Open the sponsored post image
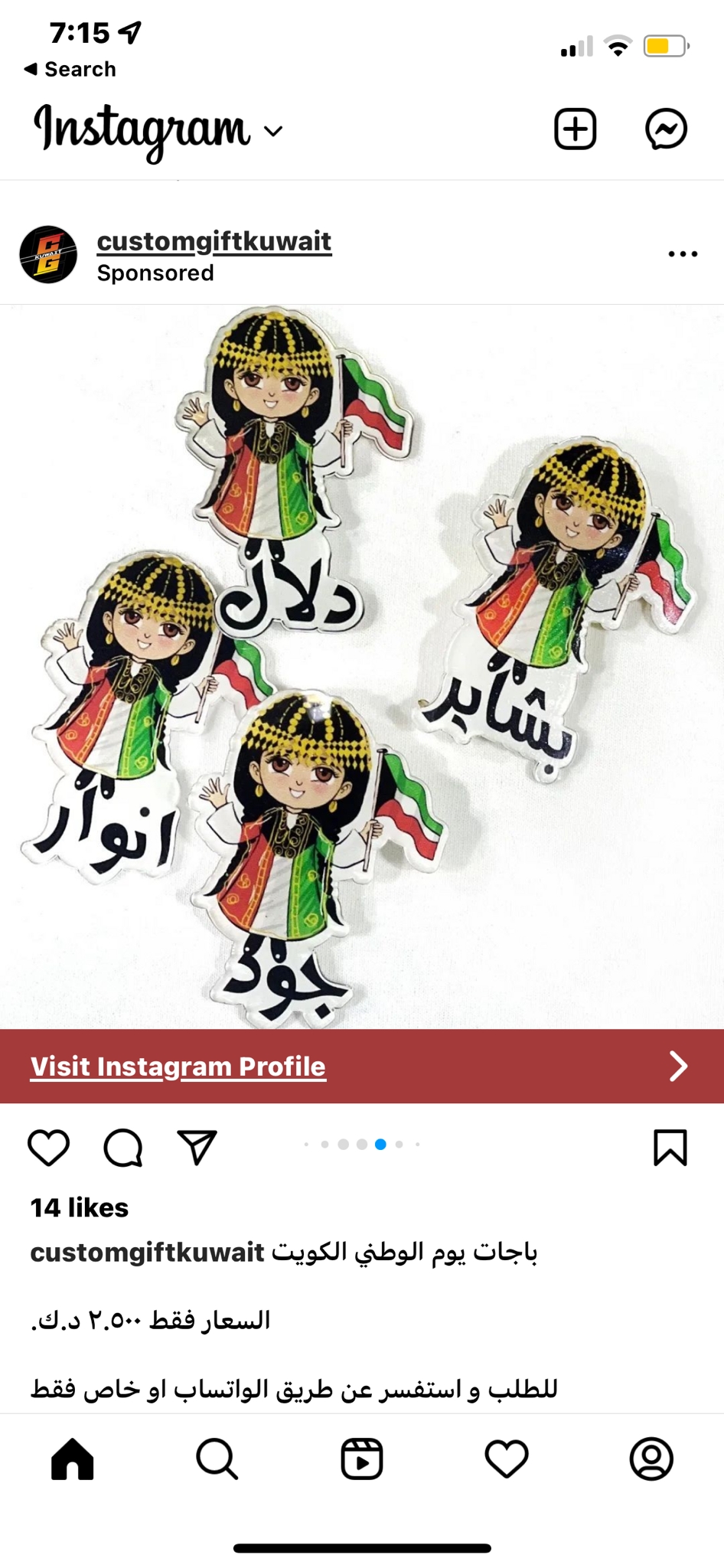 click(362, 667)
